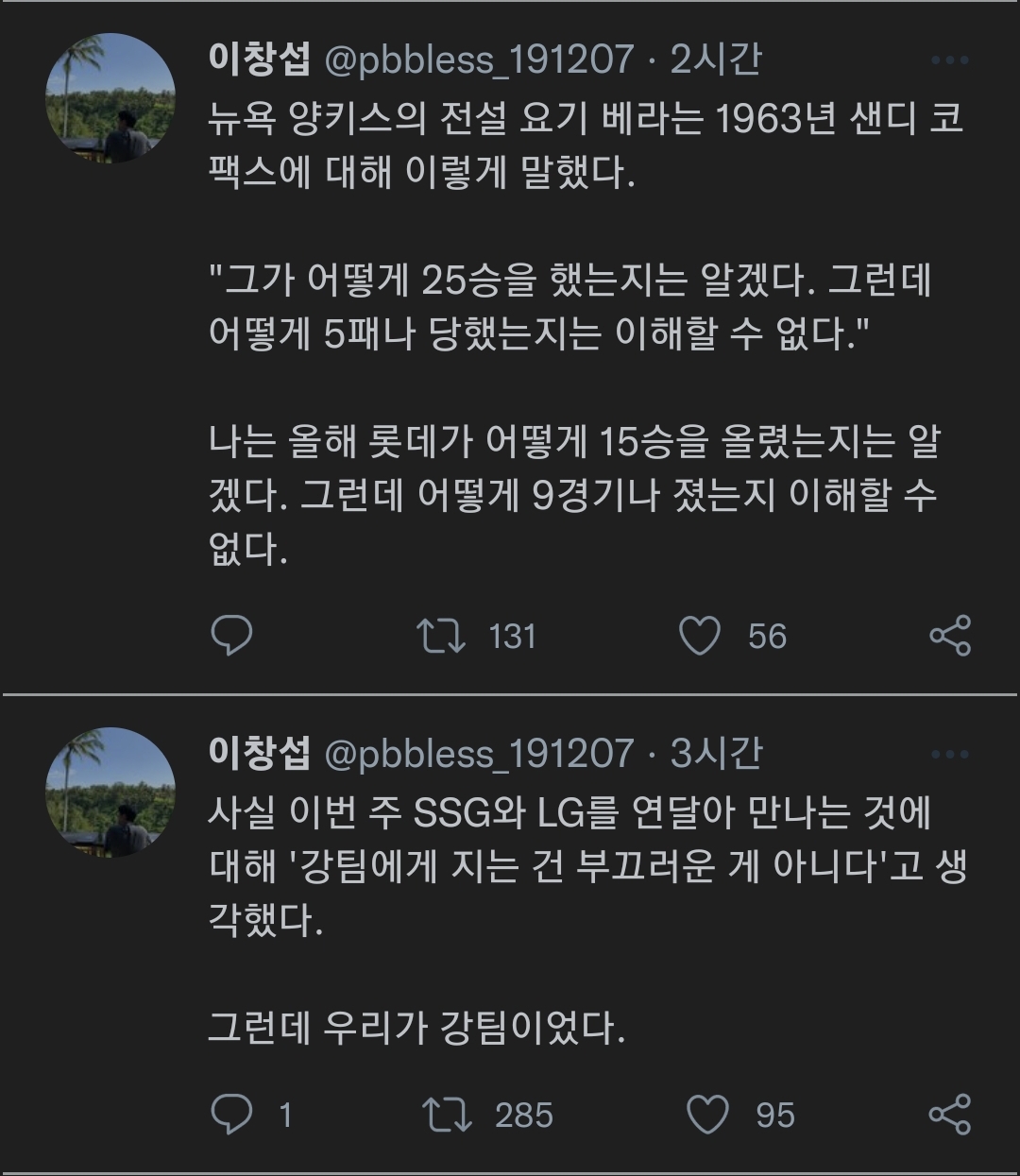Open overflow menu on the 3시간 tweet
Screen dimensions: 1020x1176
click(x=950, y=754)
